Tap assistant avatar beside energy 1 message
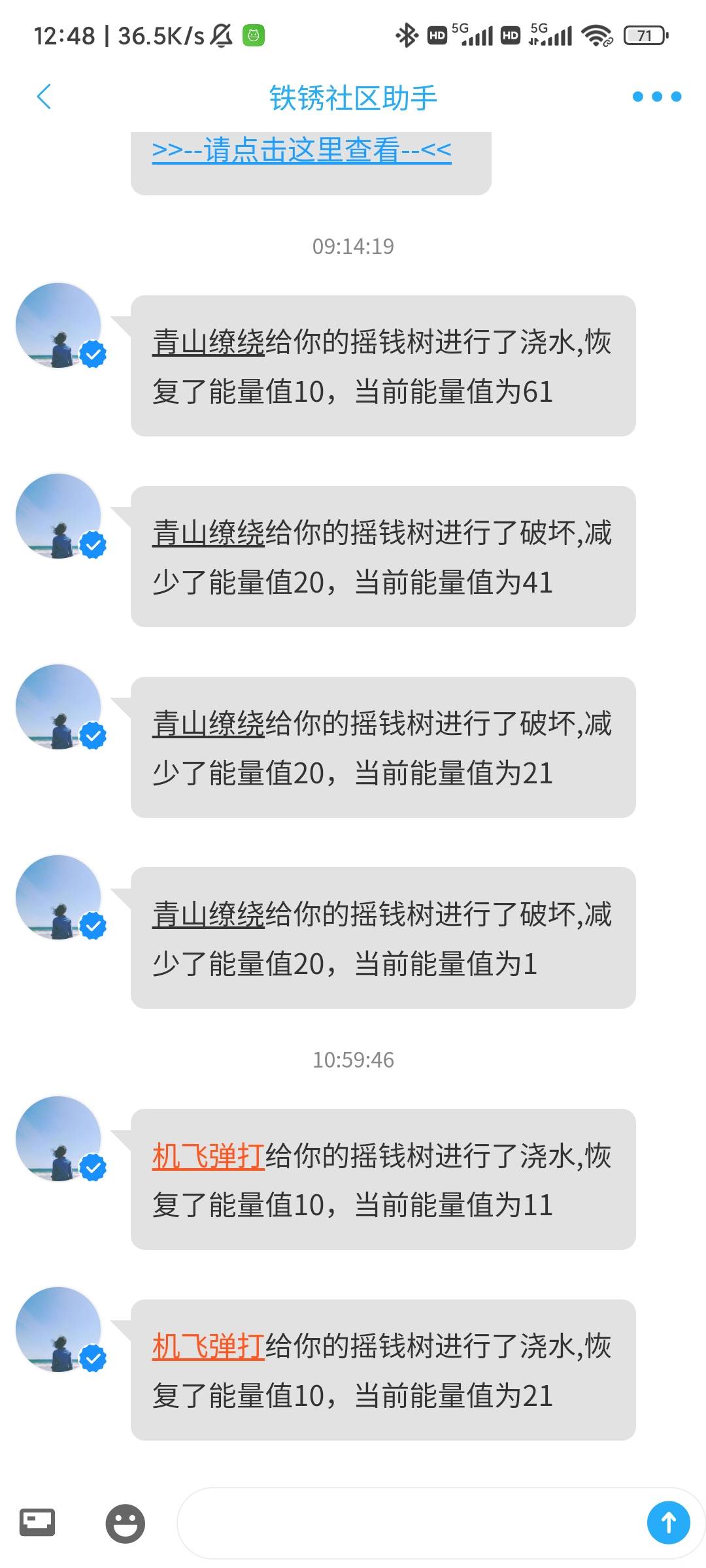 point(59,897)
